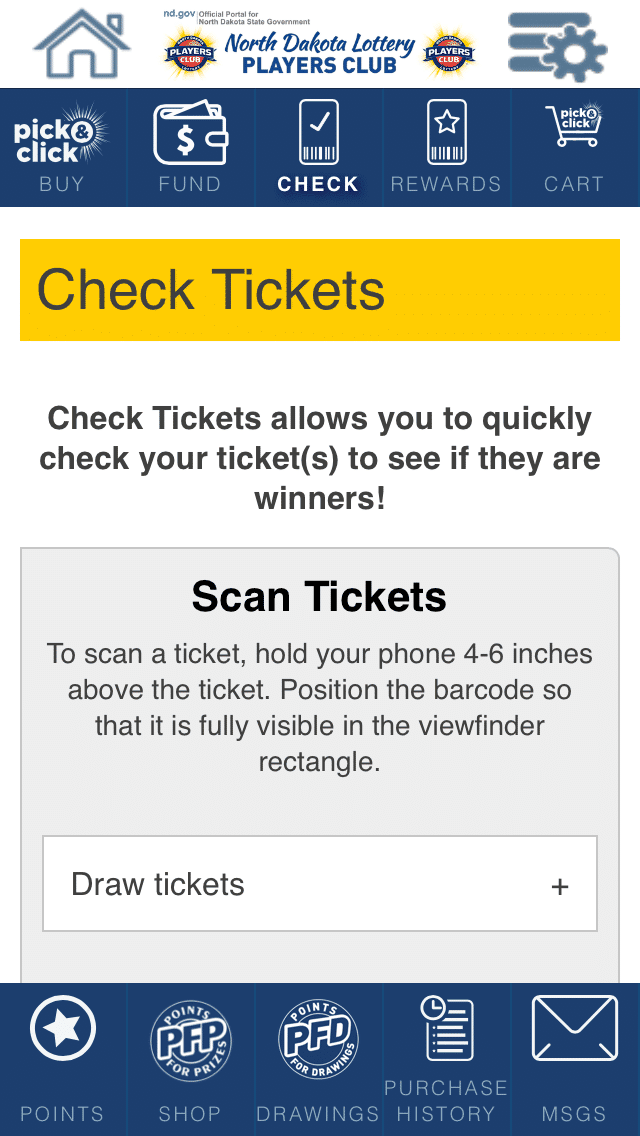Go to the home screen icon
The image size is (640, 1136).
82,43
